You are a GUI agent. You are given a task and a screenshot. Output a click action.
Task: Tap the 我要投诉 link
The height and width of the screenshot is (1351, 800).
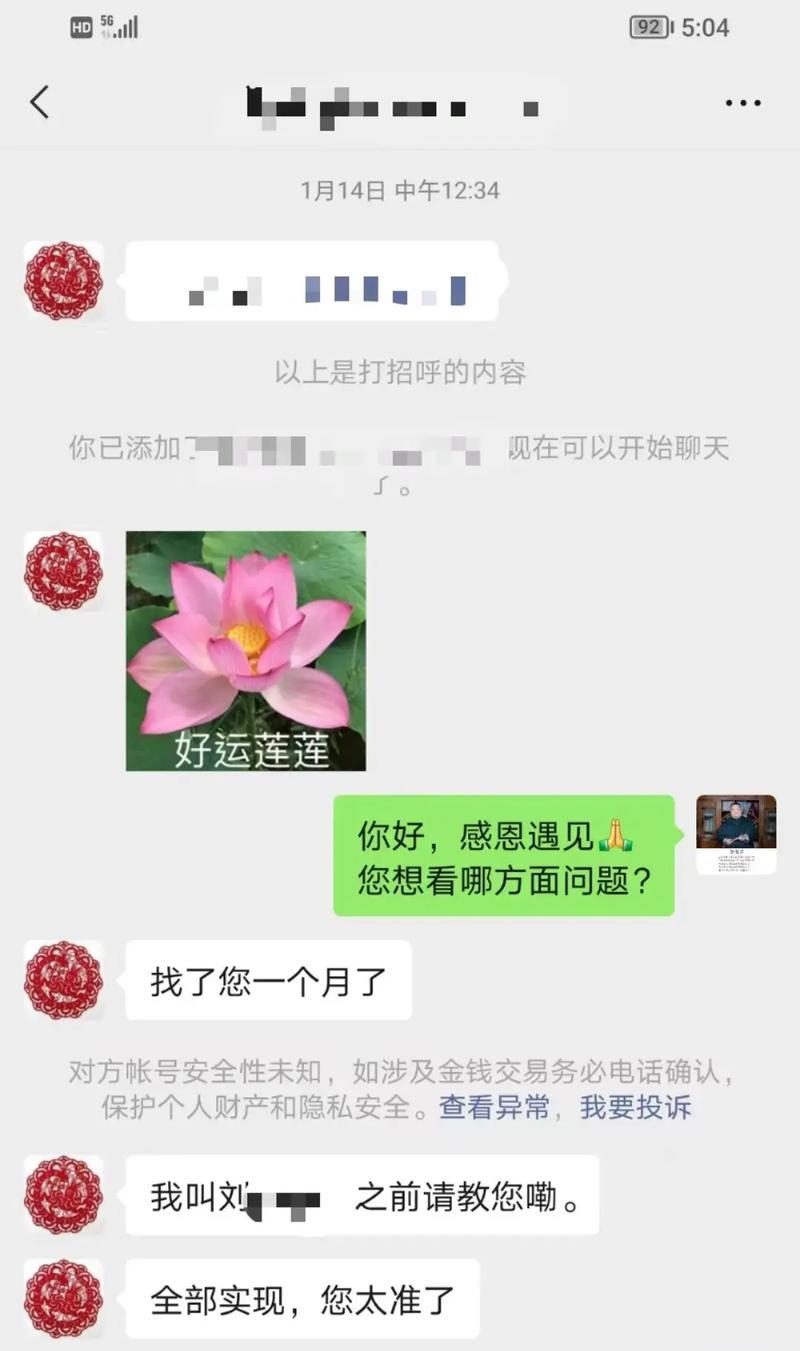[636, 1107]
